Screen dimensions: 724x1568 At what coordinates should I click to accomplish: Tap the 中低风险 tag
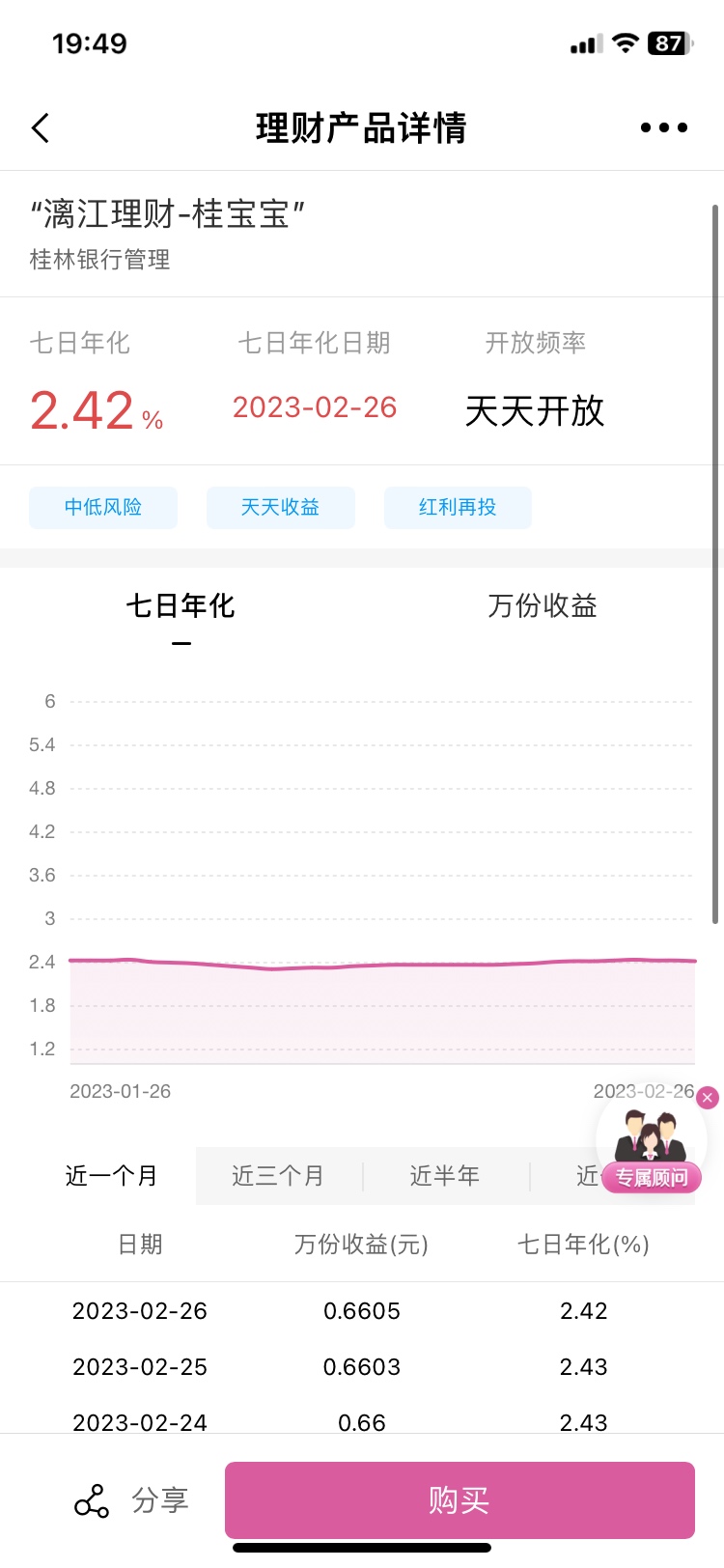[103, 507]
